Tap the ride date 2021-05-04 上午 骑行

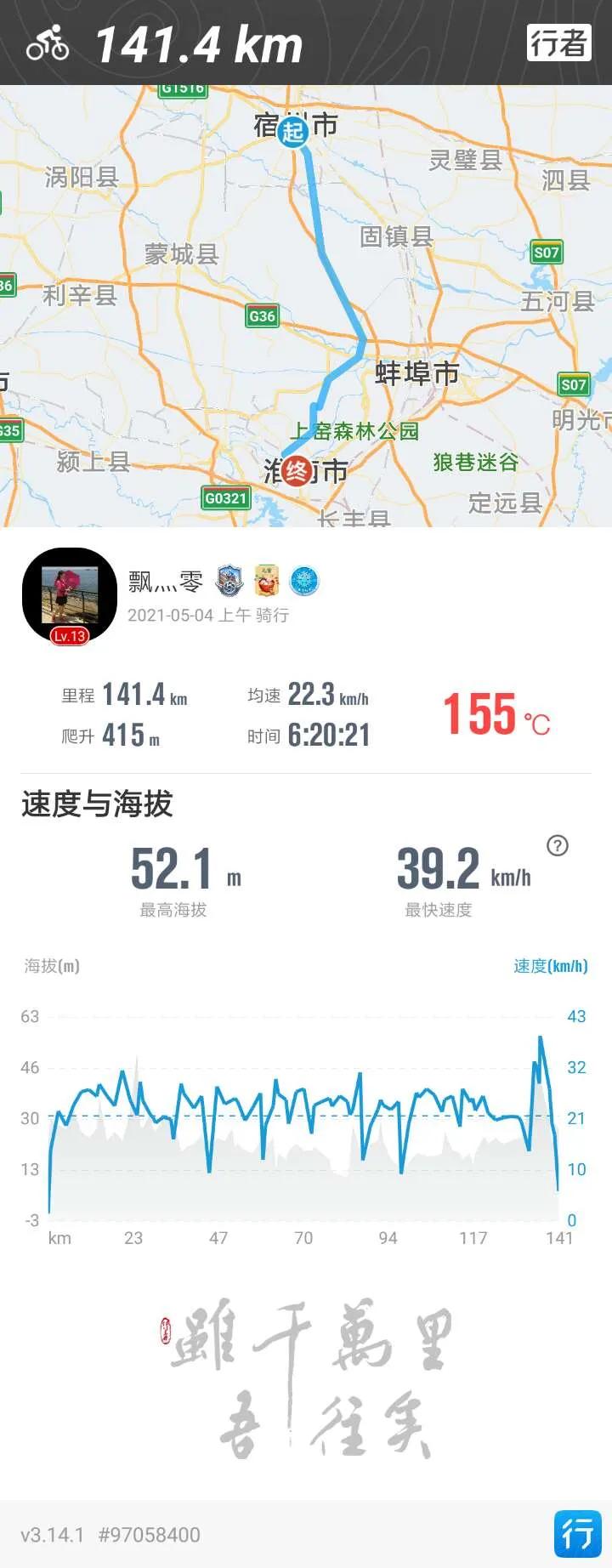click(210, 616)
